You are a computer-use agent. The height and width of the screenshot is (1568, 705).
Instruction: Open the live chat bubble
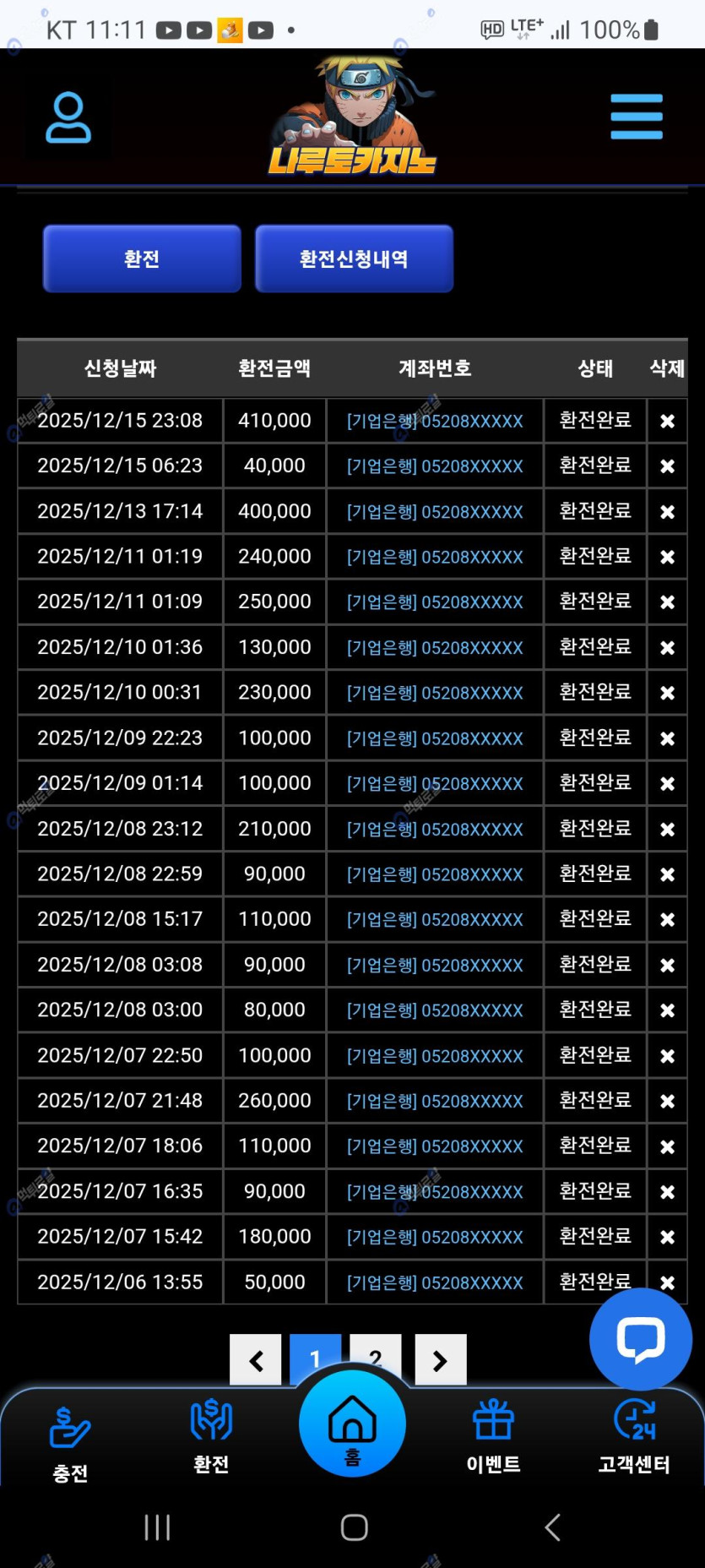(x=640, y=1339)
